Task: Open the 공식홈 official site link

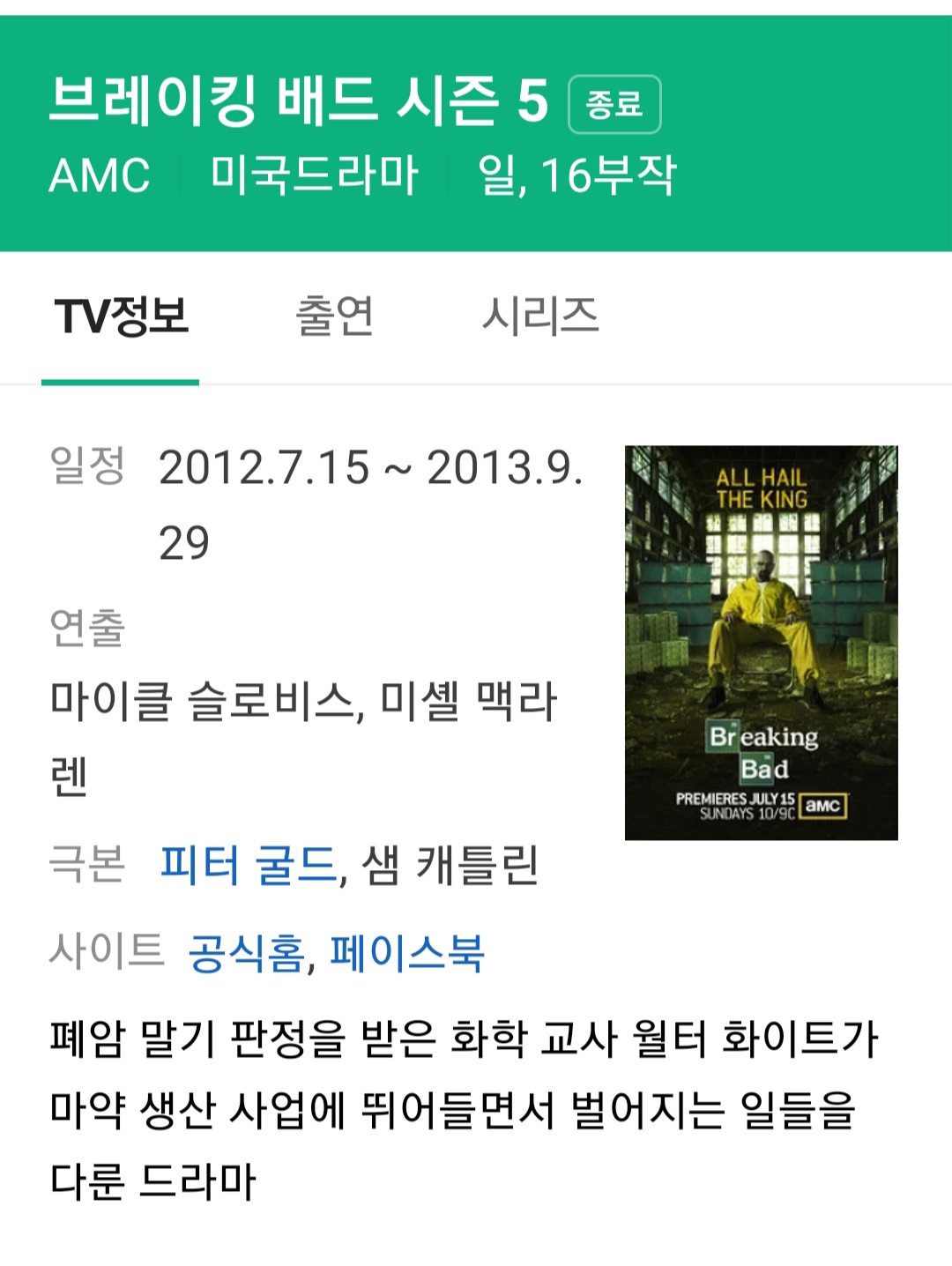Action: 247,953
